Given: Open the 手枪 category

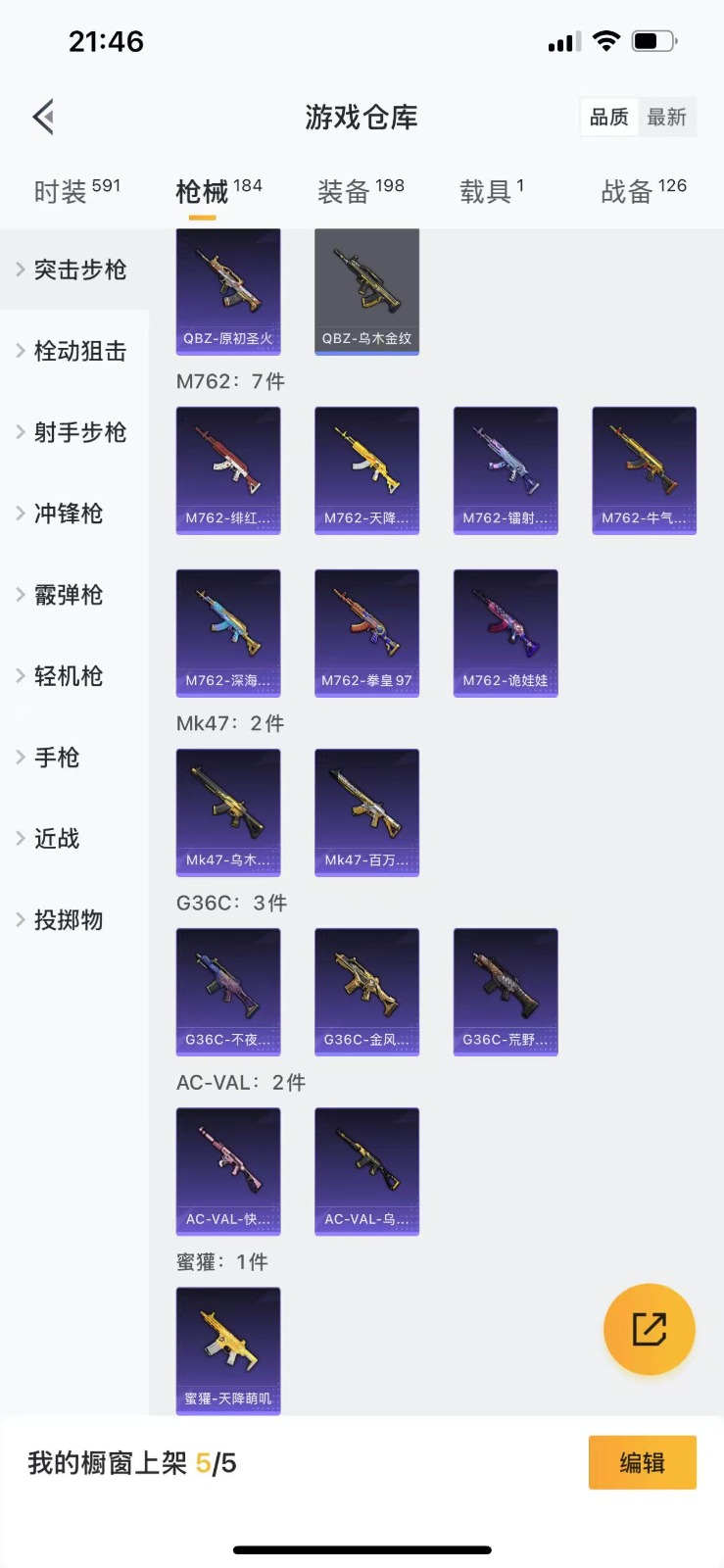Looking at the screenshot, I should click(56, 758).
